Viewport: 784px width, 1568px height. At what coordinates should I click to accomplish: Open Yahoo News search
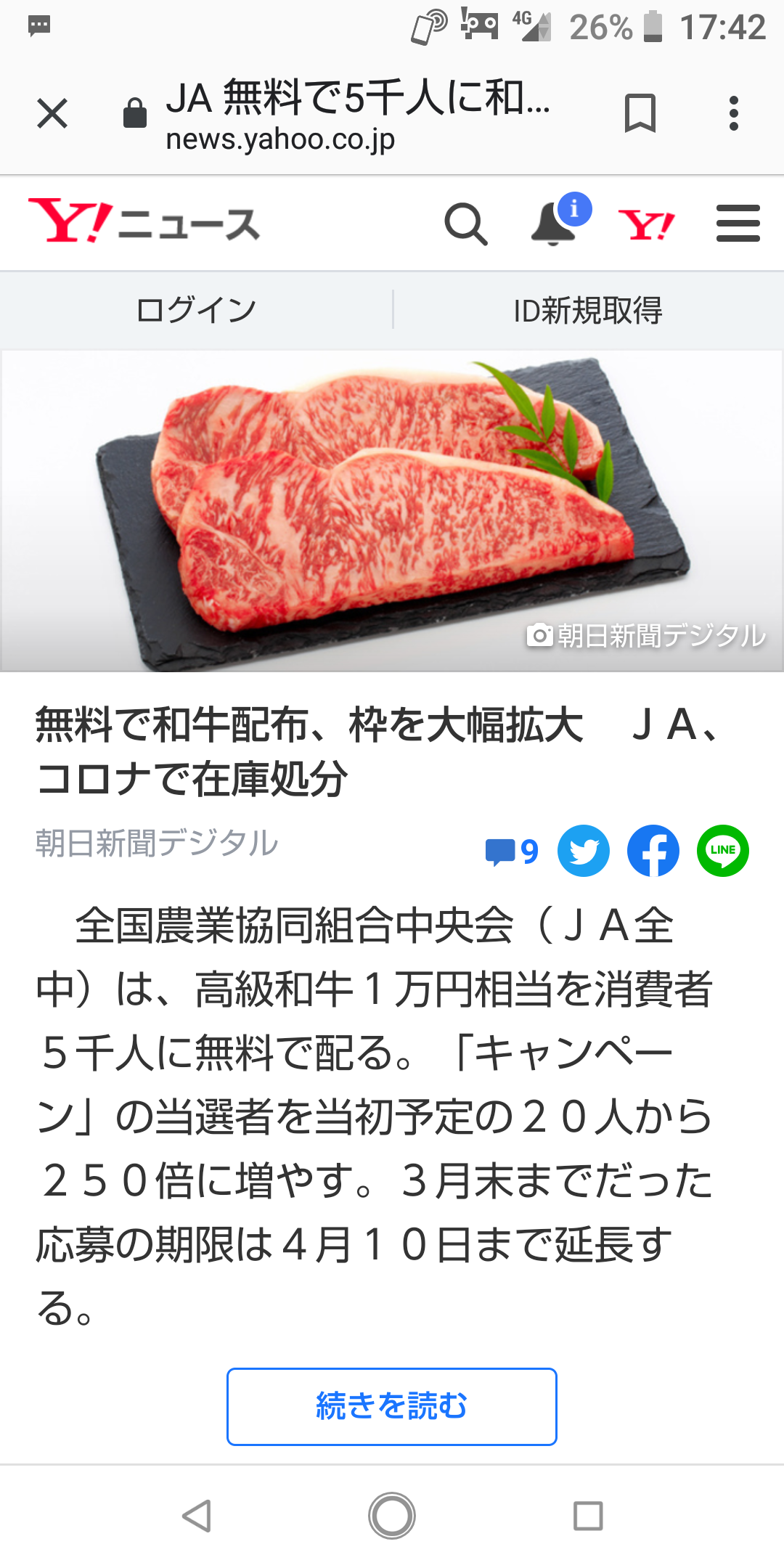click(466, 224)
